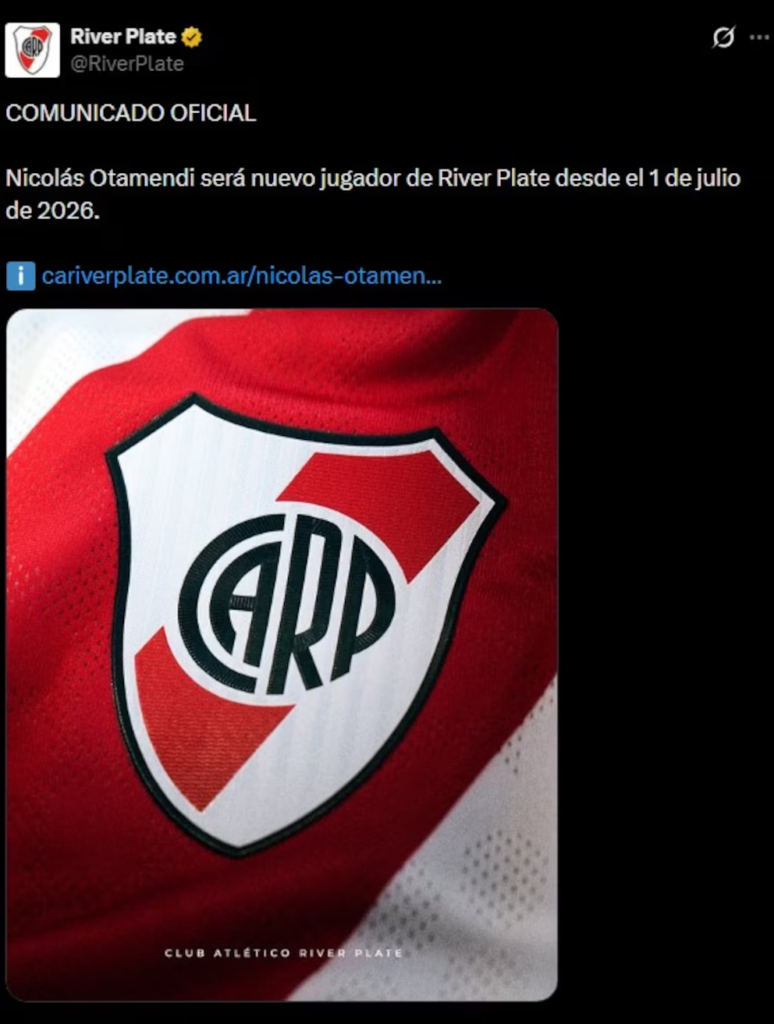The image size is (774, 1024).
Task: Tap the Grok icon on the post
Action: pos(723,37)
